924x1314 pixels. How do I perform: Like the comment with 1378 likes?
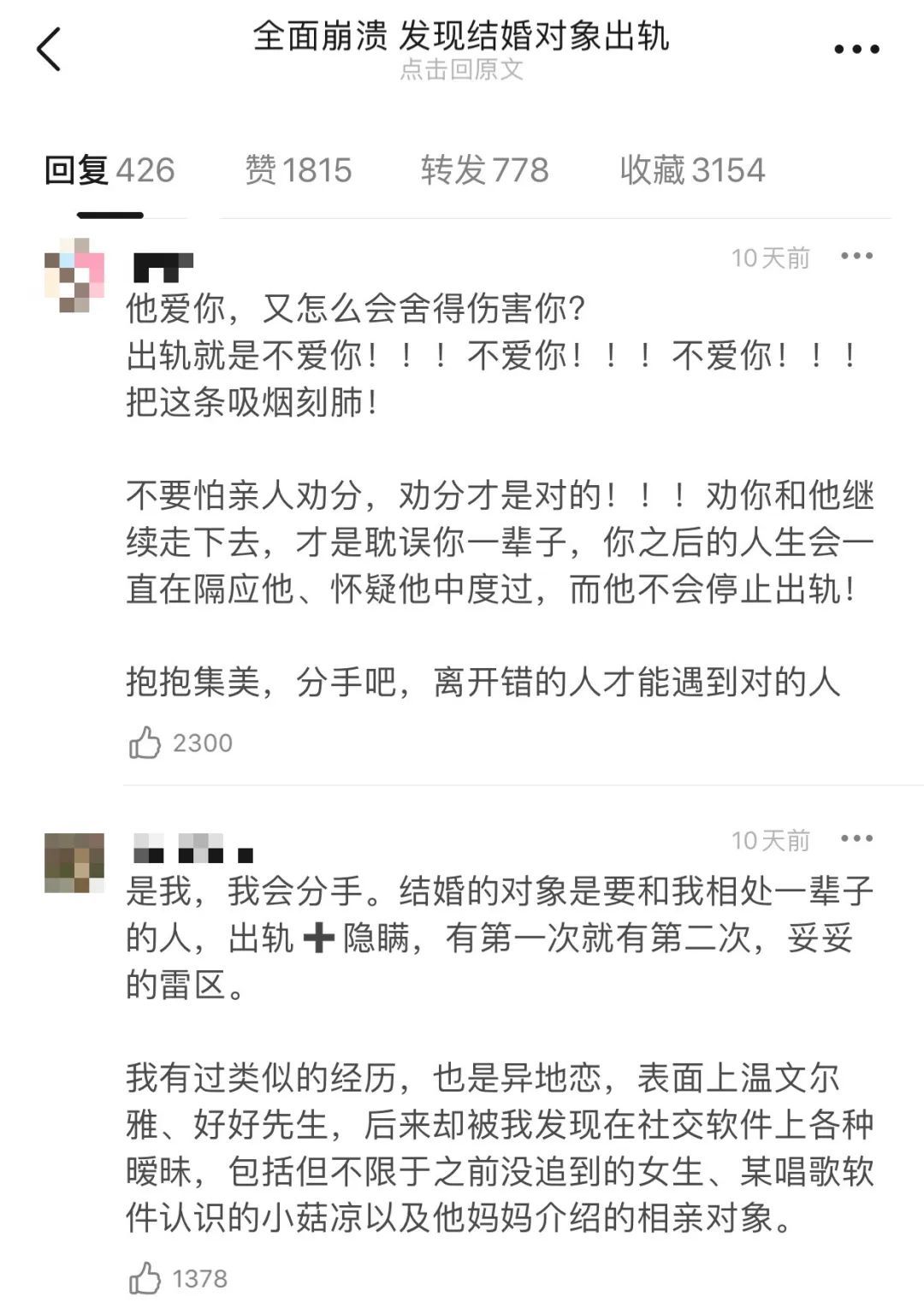pyautogui.click(x=145, y=1278)
